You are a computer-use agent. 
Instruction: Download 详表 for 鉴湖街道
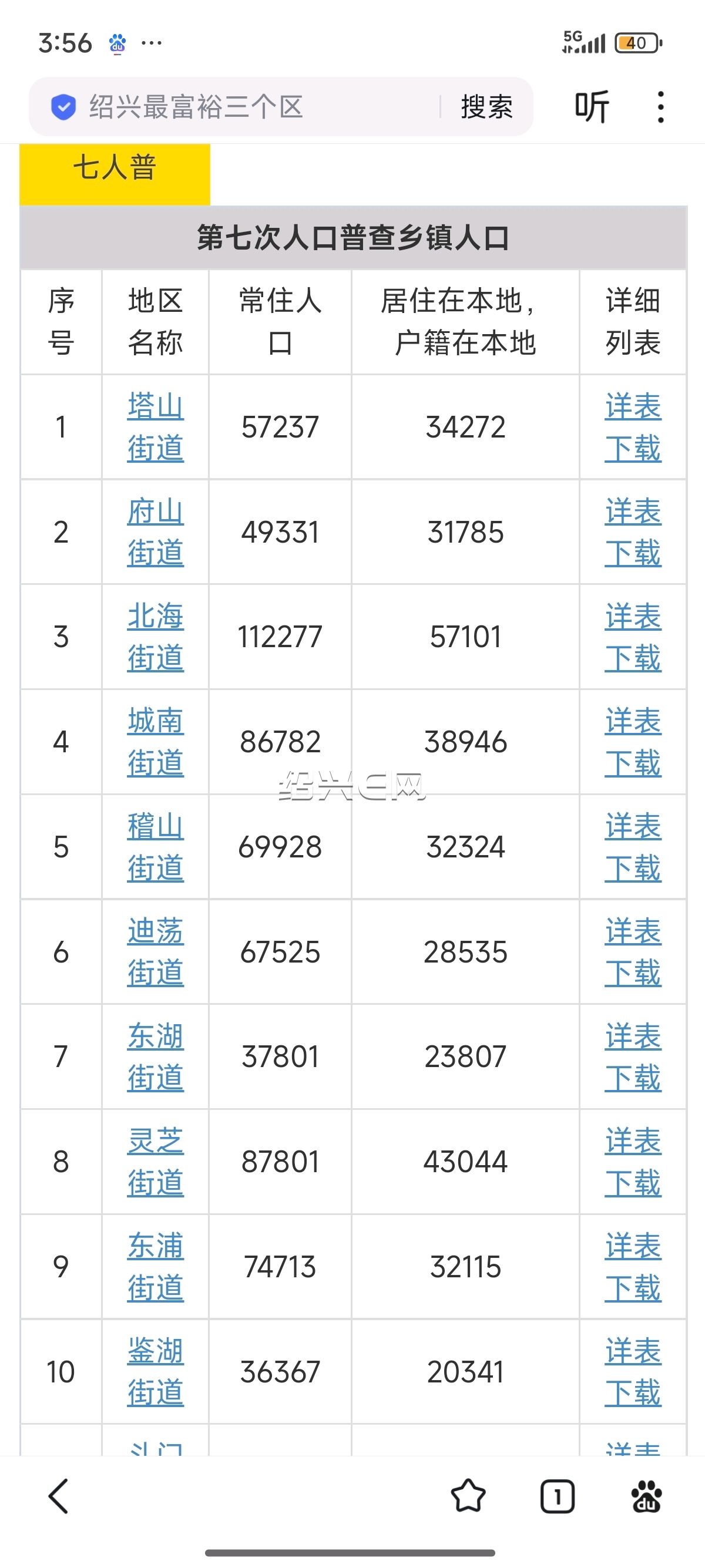[x=633, y=1372]
